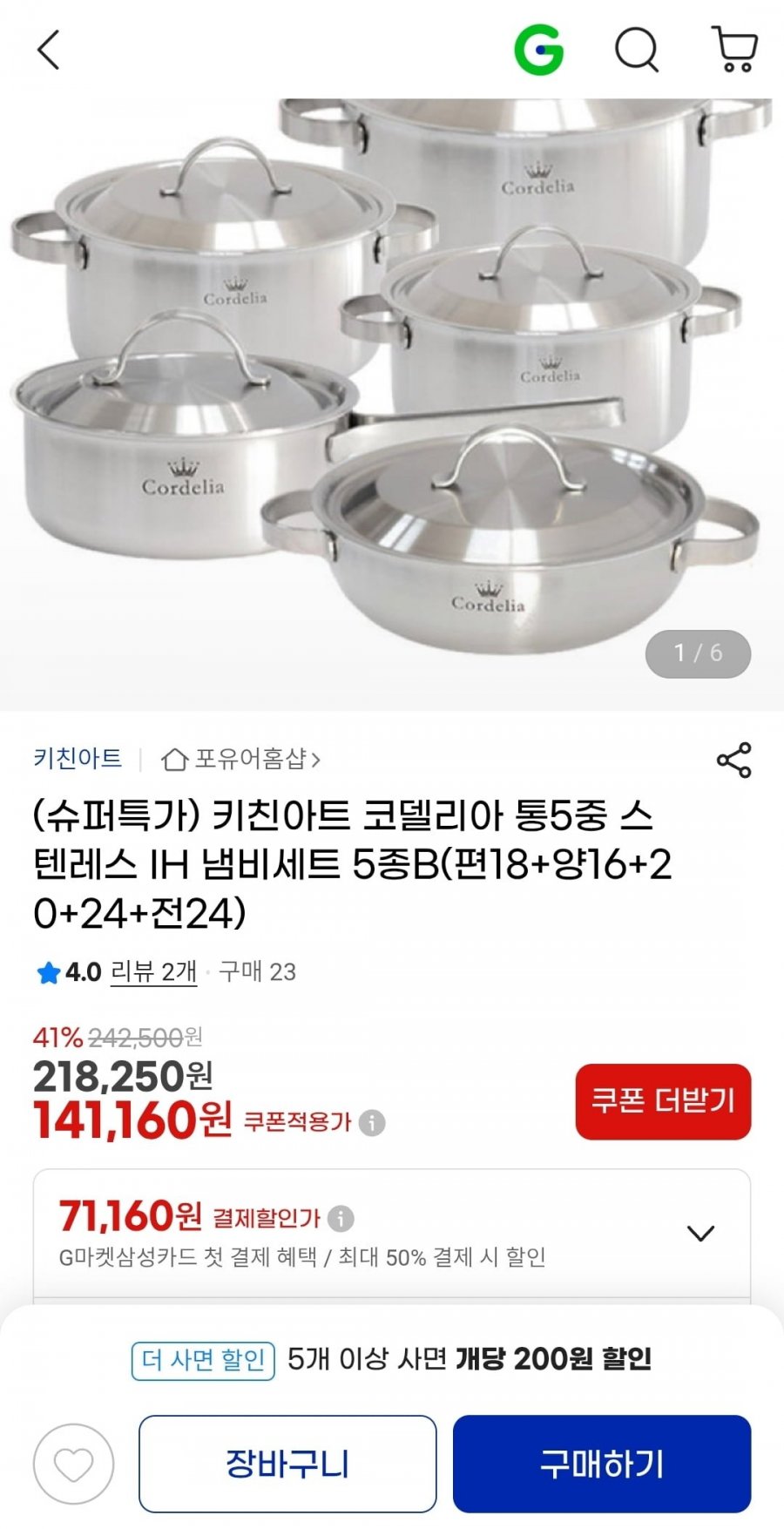This screenshot has height=1529, width=784.
Task: Open the search magnifier icon
Action: coord(637,50)
